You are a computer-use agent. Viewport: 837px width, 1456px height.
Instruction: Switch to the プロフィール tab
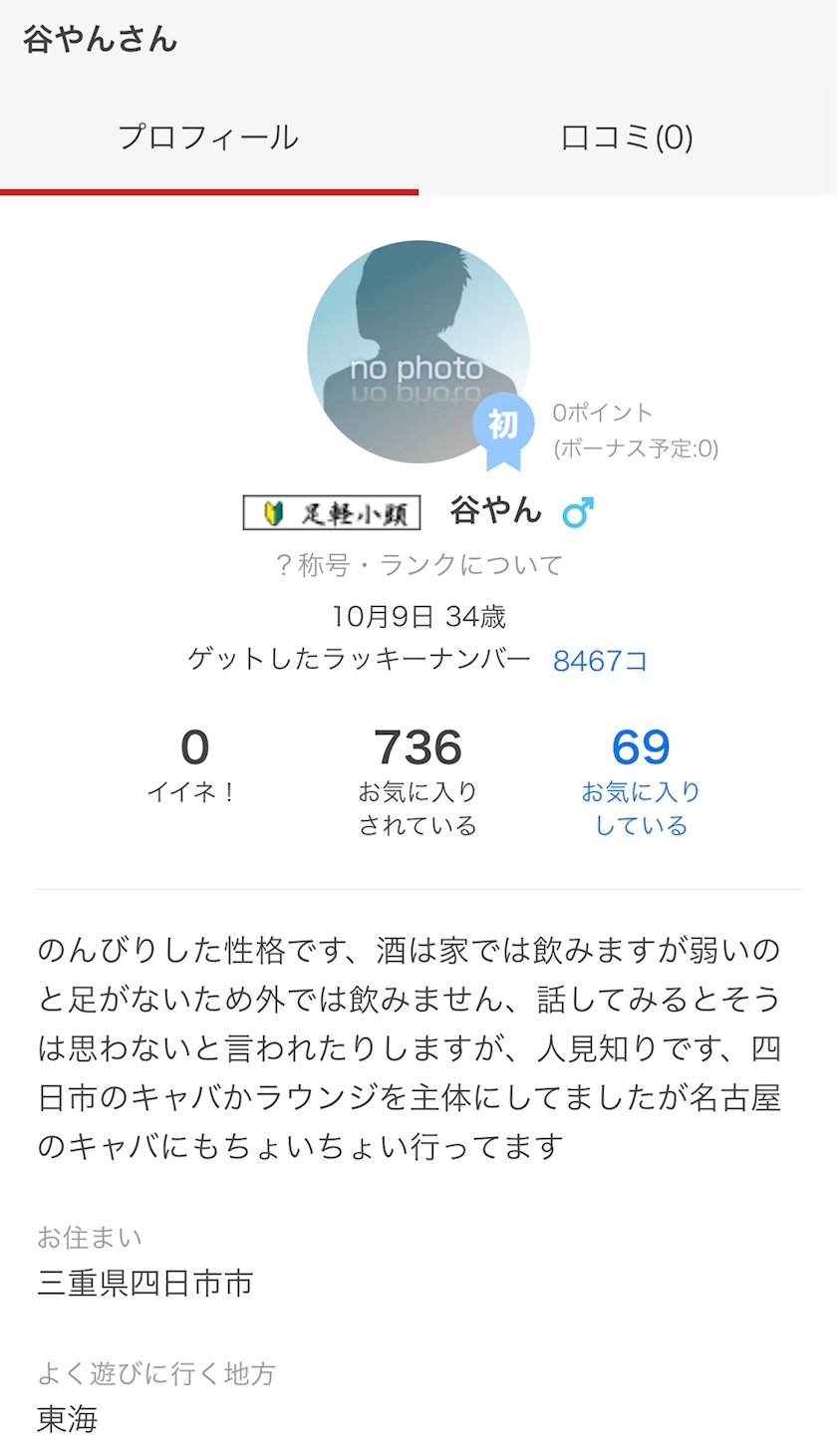click(x=208, y=138)
